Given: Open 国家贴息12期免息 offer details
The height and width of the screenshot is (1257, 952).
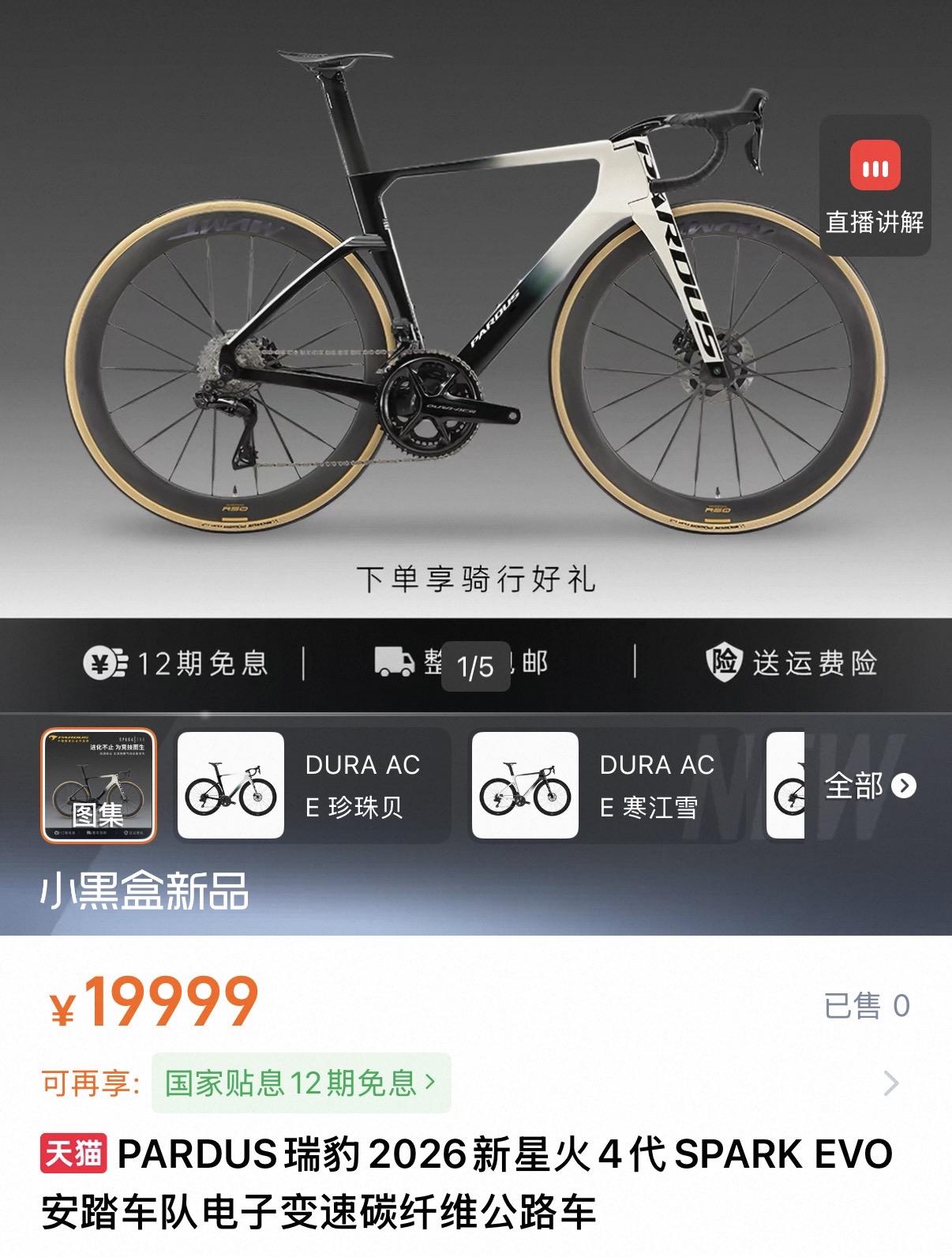Looking at the screenshot, I should (x=301, y=1083).
